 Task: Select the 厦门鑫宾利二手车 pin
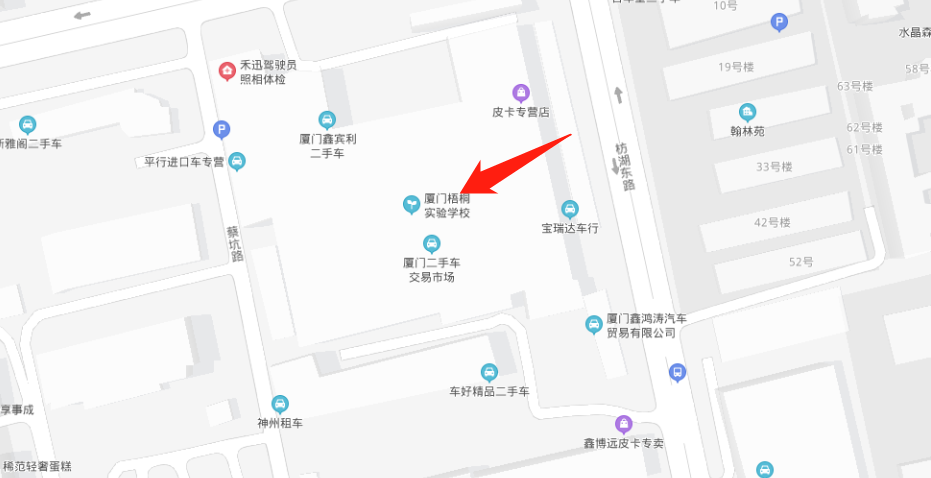click(x=327, y=120)
